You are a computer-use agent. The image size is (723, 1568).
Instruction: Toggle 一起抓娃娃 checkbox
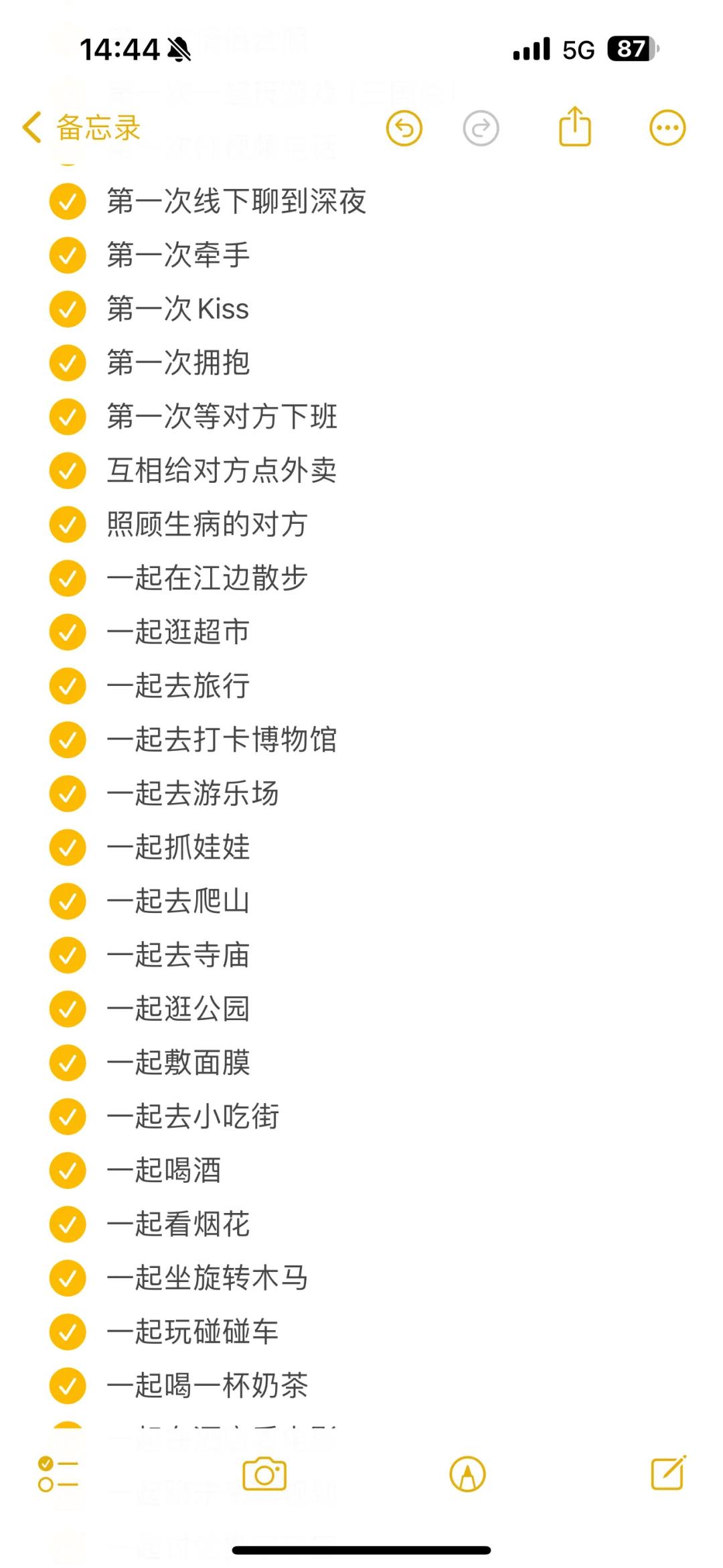click(x=68, y=847)
